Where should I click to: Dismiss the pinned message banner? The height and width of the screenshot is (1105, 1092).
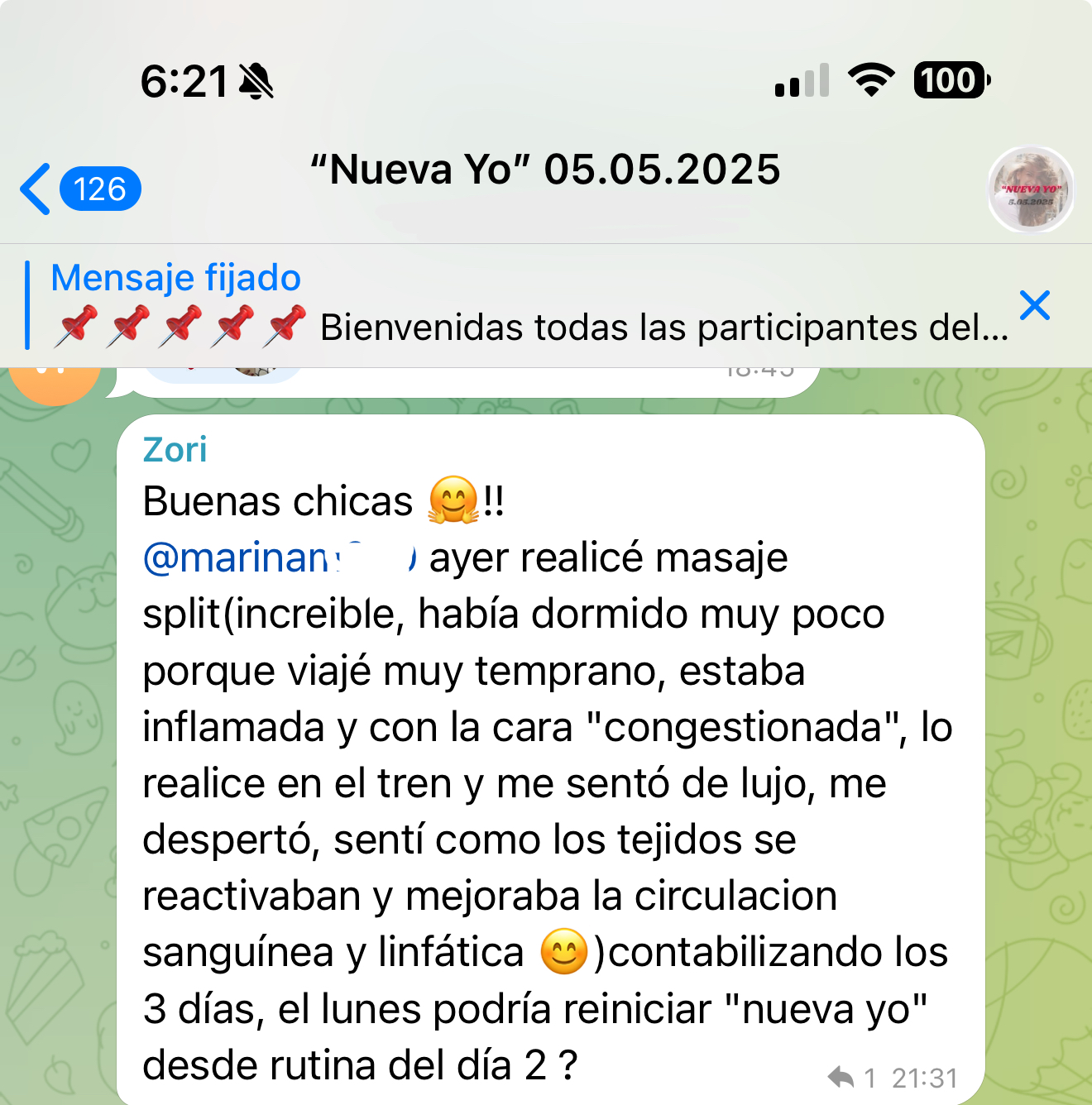click(x=1035, y=305)
